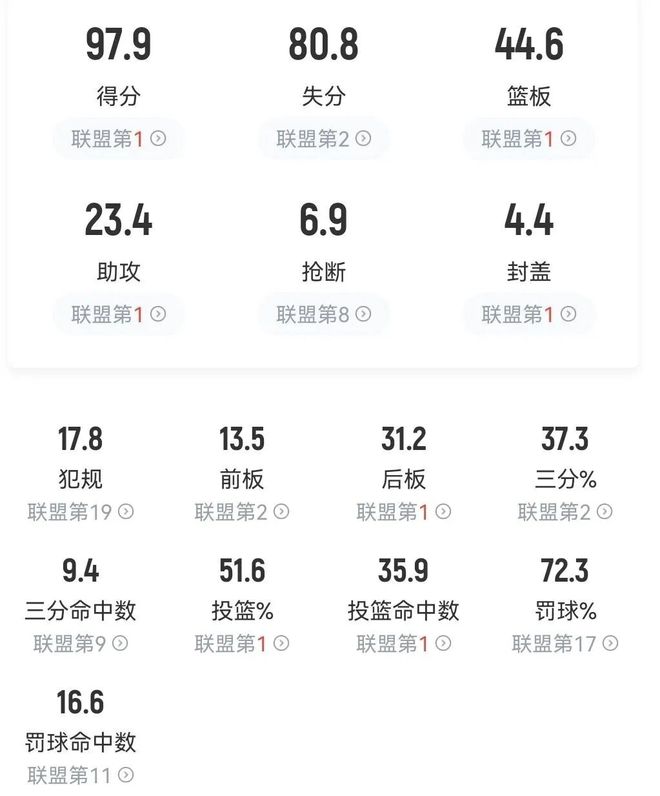View league ranking for 三分%
The image size is (660, 796).
pos(565,512)
